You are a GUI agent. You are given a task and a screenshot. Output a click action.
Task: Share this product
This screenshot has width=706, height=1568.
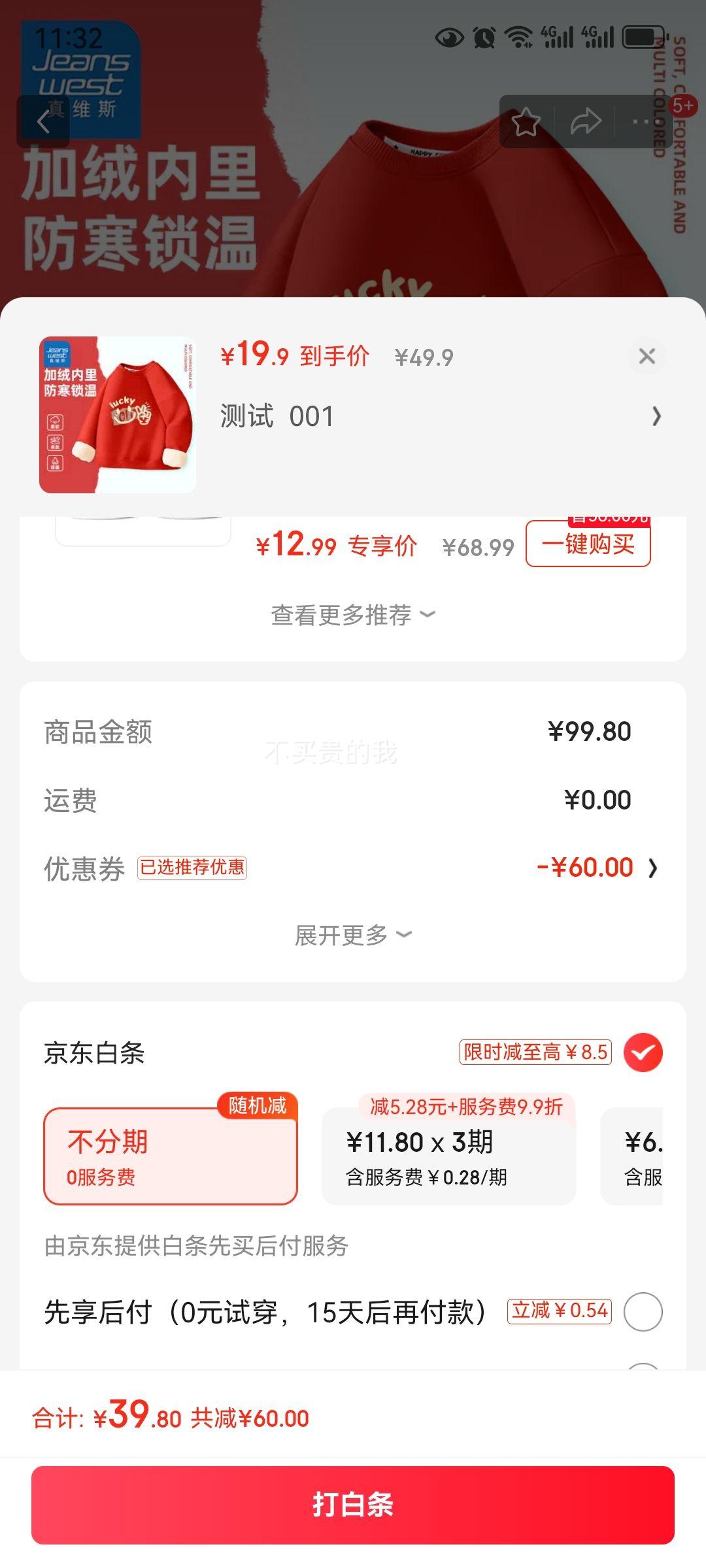pyautogui.click(x=585, y=122)
